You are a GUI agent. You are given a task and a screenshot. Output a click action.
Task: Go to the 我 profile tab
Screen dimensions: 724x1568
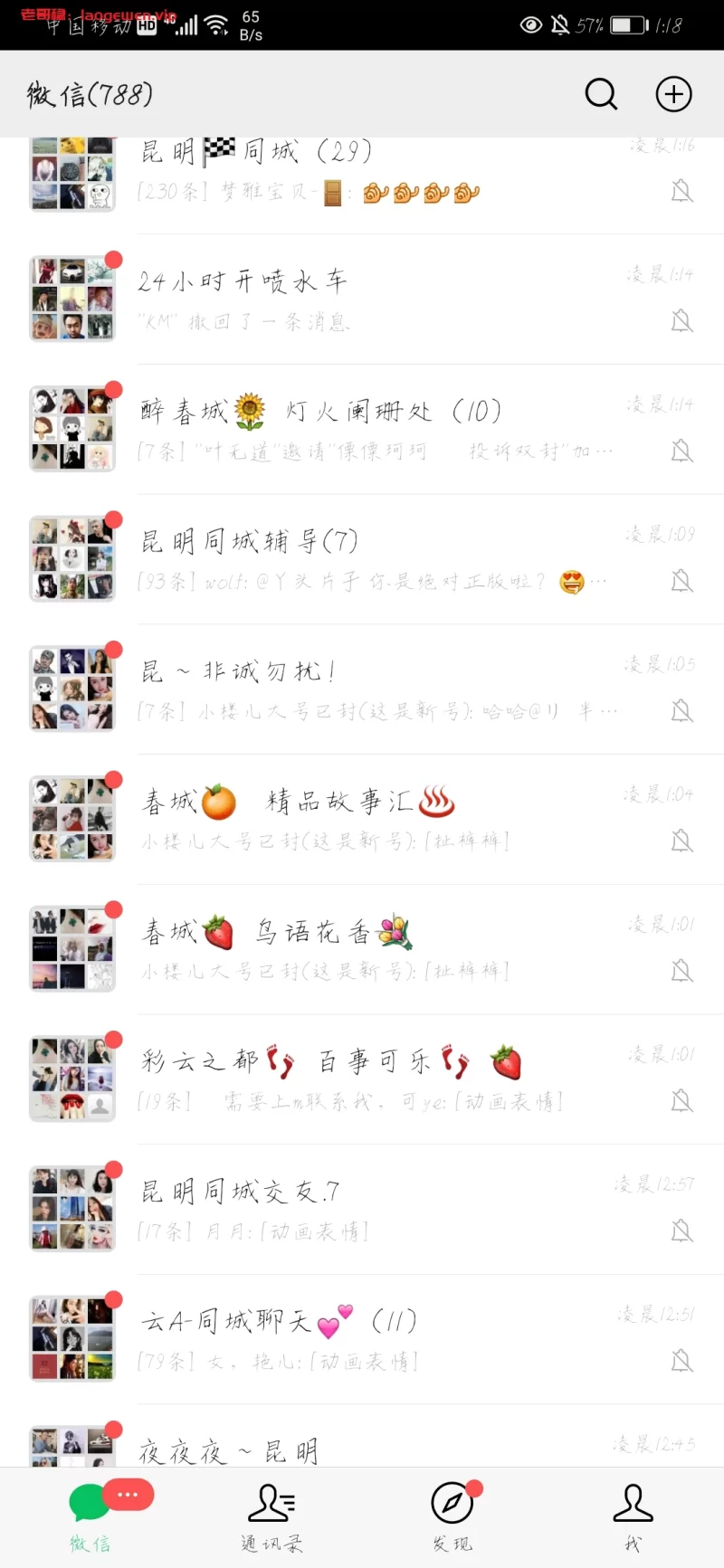633,1516
